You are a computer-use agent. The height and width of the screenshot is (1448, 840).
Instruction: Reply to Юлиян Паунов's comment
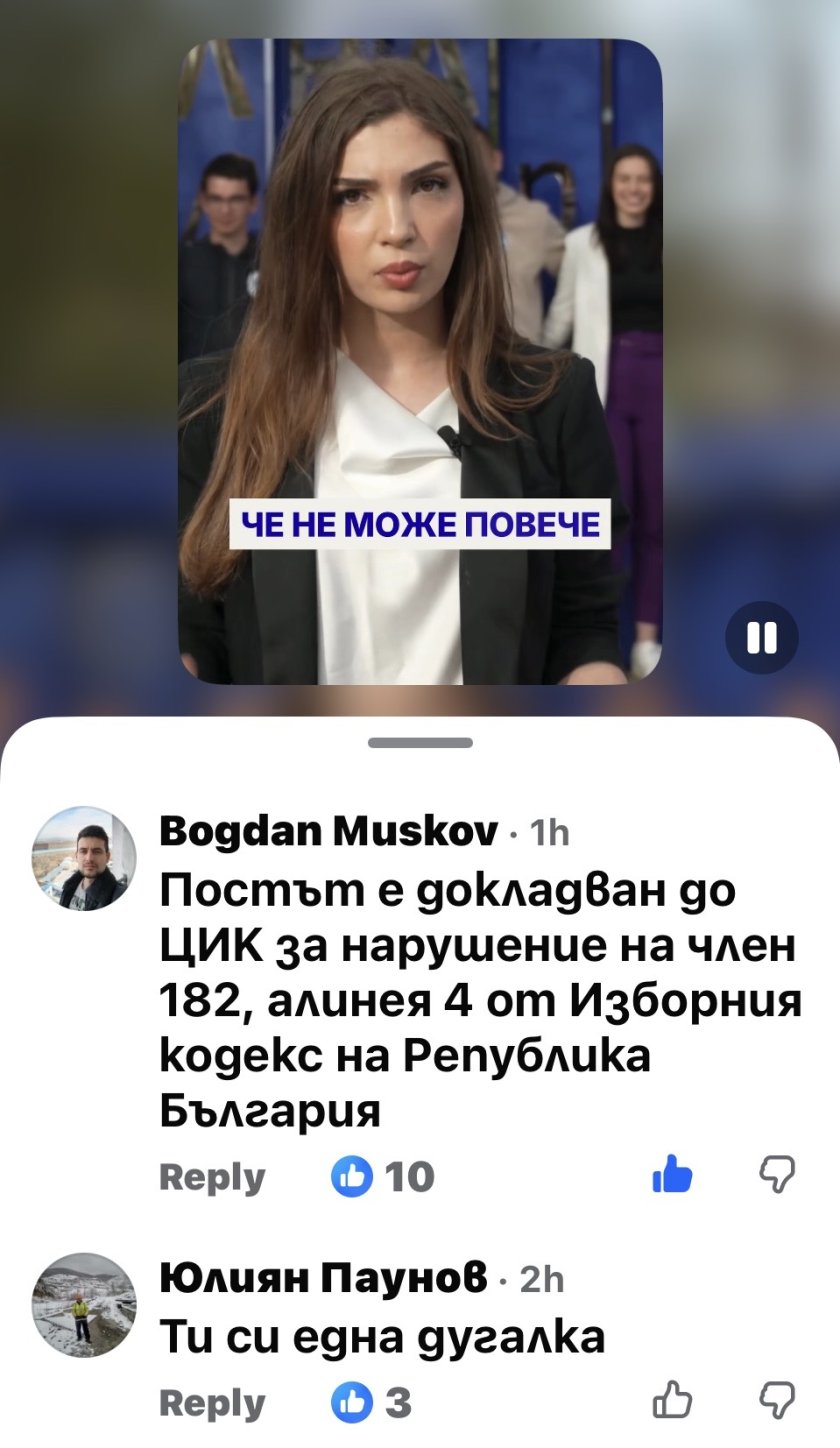click(x=212, y=1404)
